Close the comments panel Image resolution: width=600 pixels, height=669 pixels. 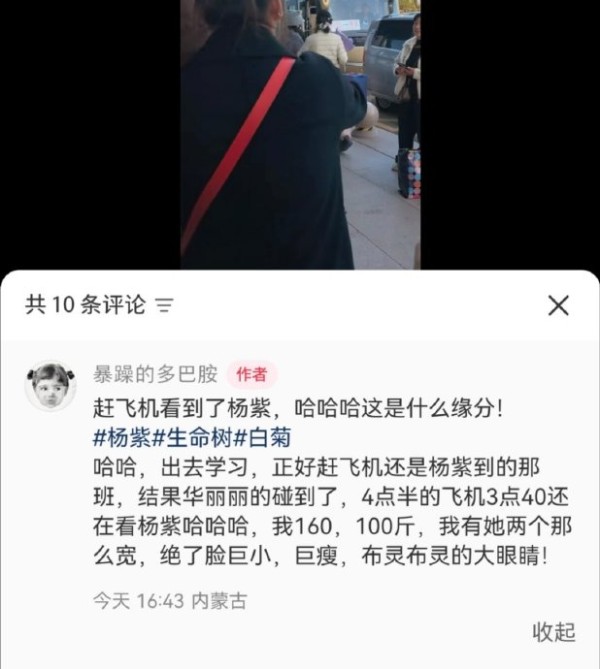tap(558, 305)
